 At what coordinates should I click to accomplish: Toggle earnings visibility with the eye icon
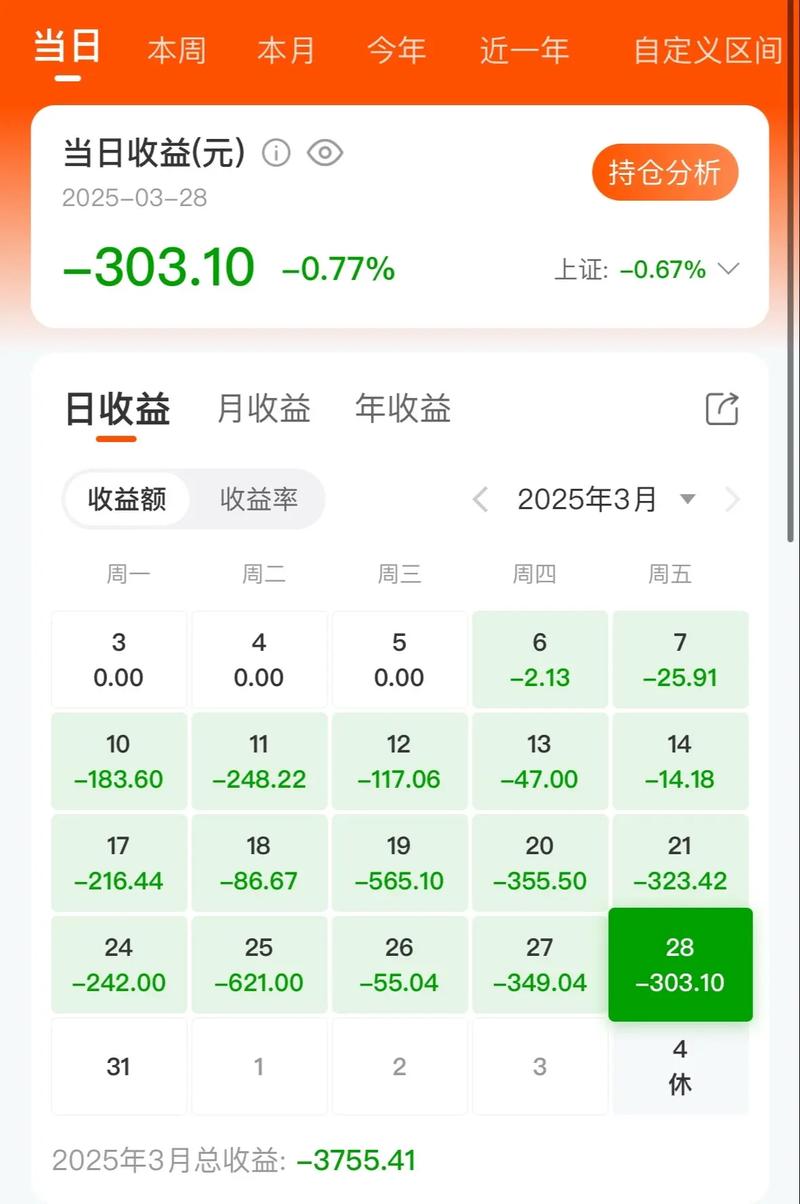[x=323, y=153]
